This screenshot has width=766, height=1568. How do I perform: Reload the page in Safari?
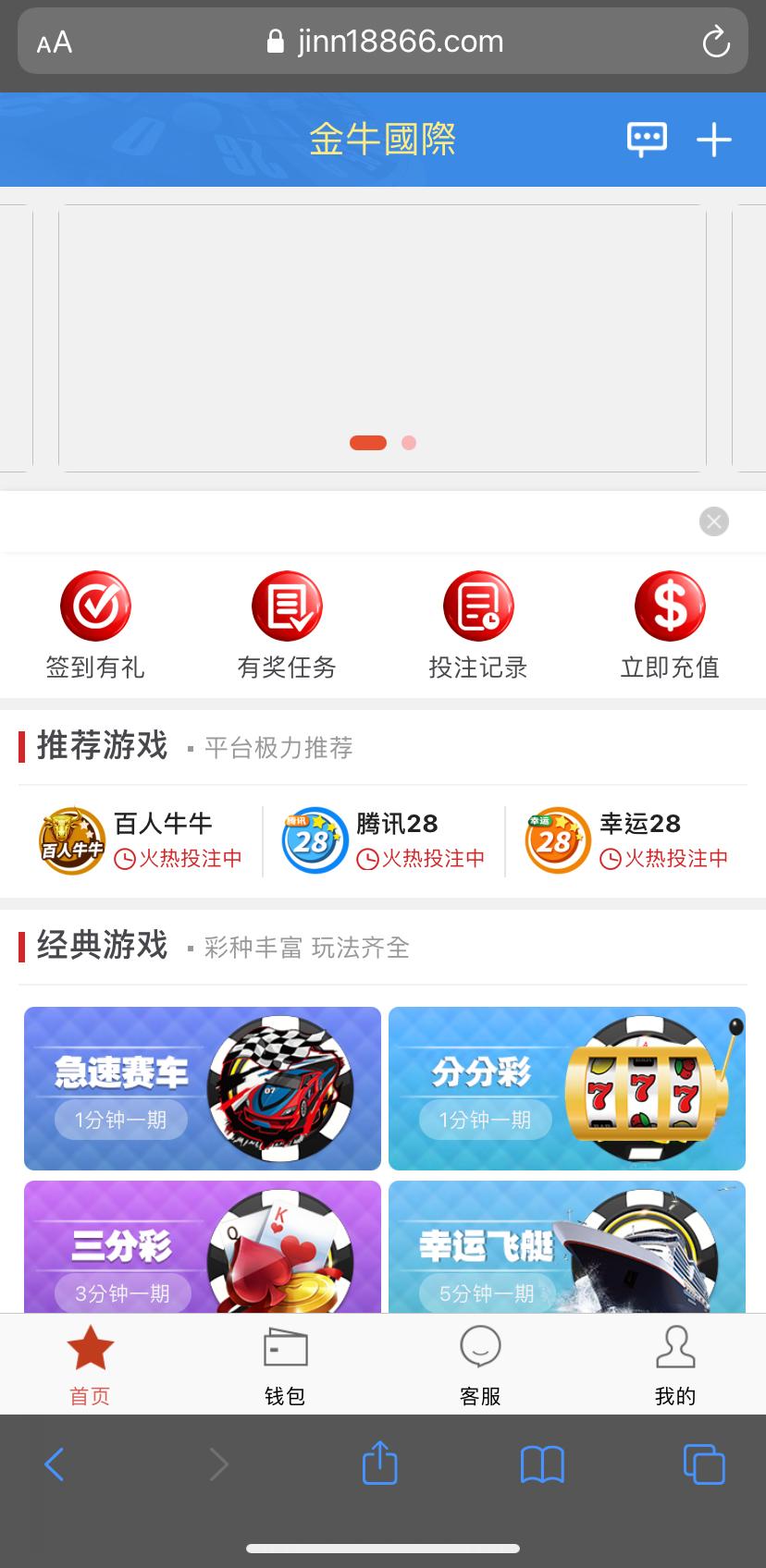[716, 42]
